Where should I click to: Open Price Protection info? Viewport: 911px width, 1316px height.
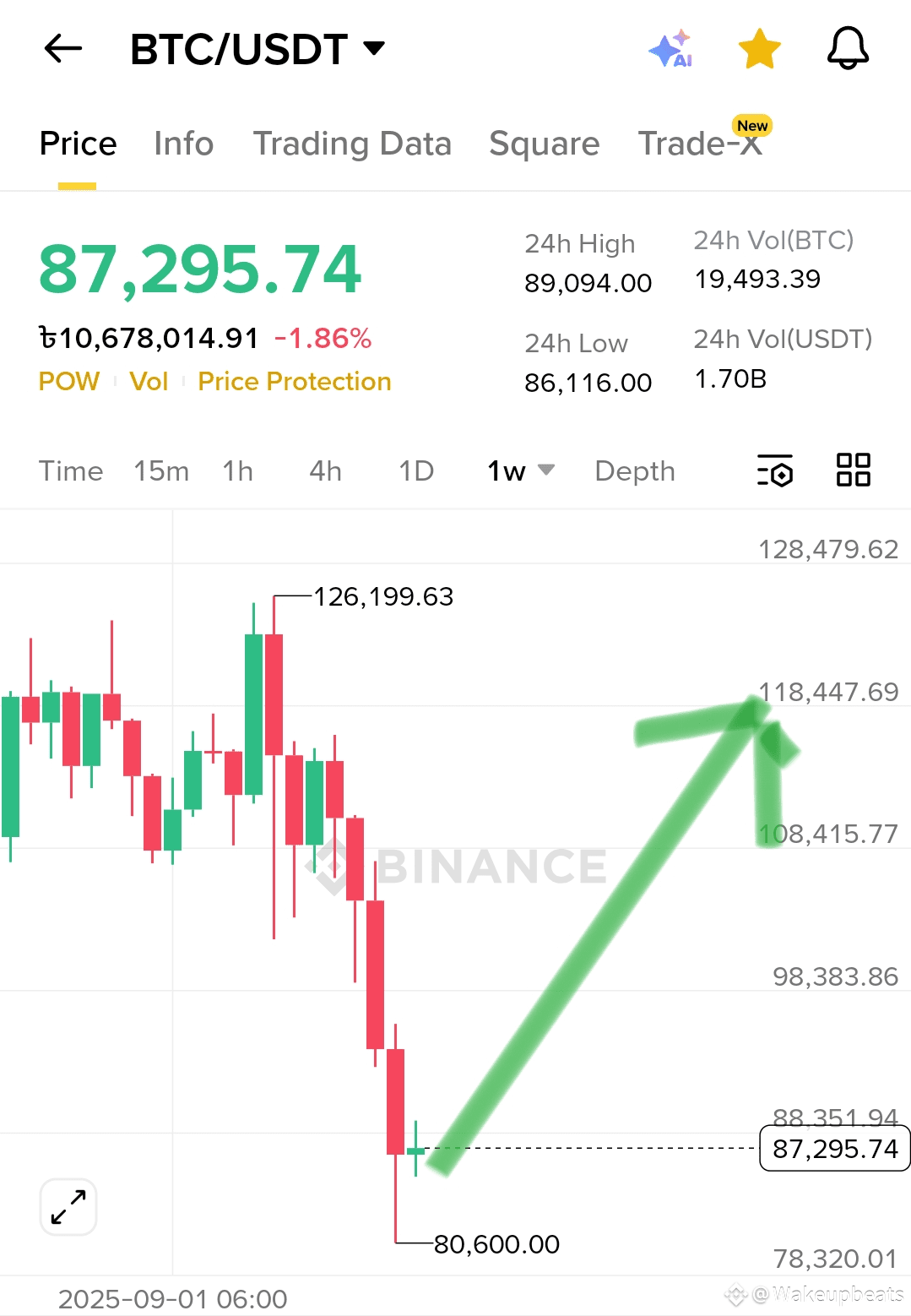coord(294,382)
